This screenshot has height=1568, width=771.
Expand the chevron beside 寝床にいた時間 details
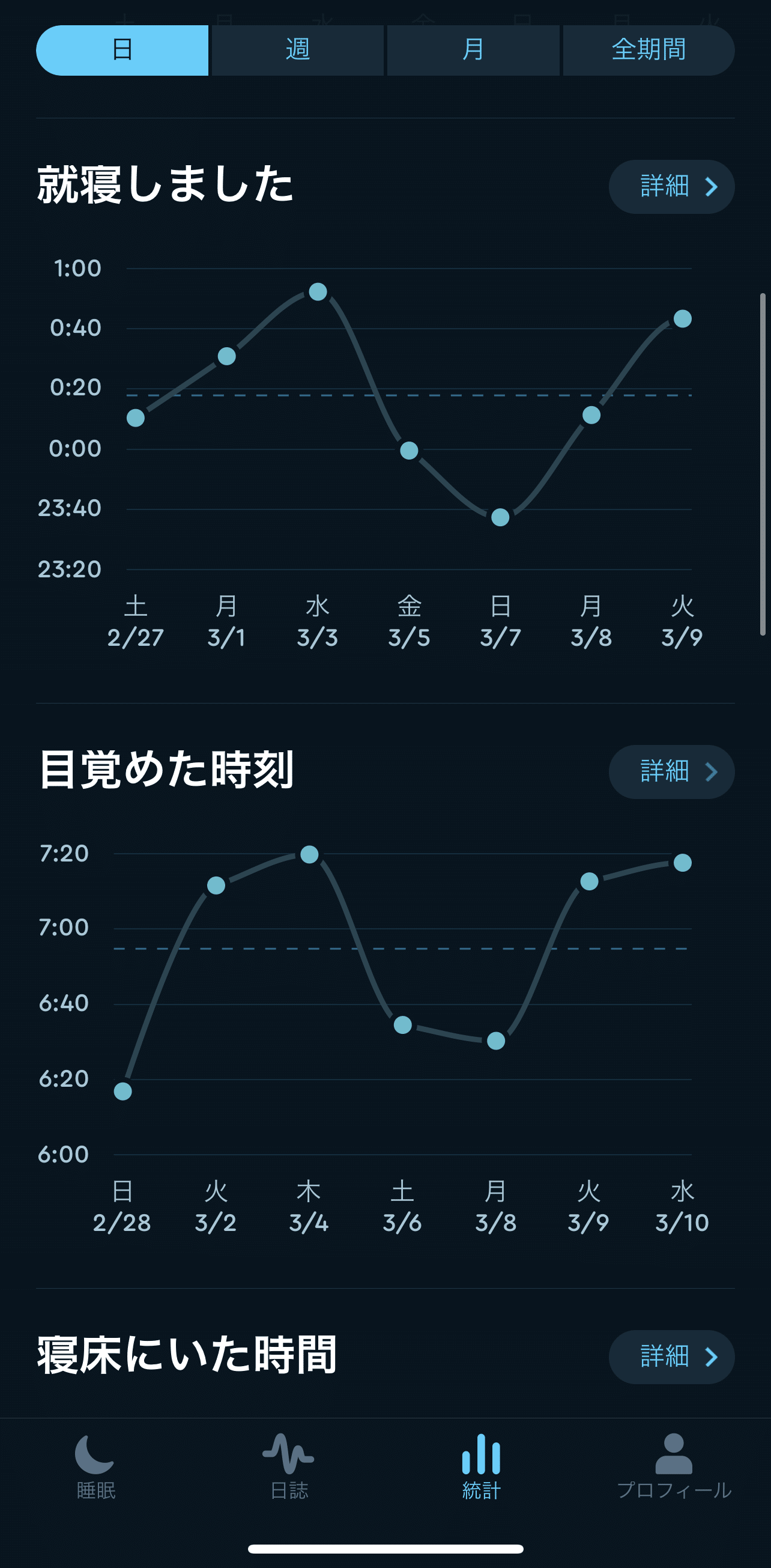point(711,1357)
